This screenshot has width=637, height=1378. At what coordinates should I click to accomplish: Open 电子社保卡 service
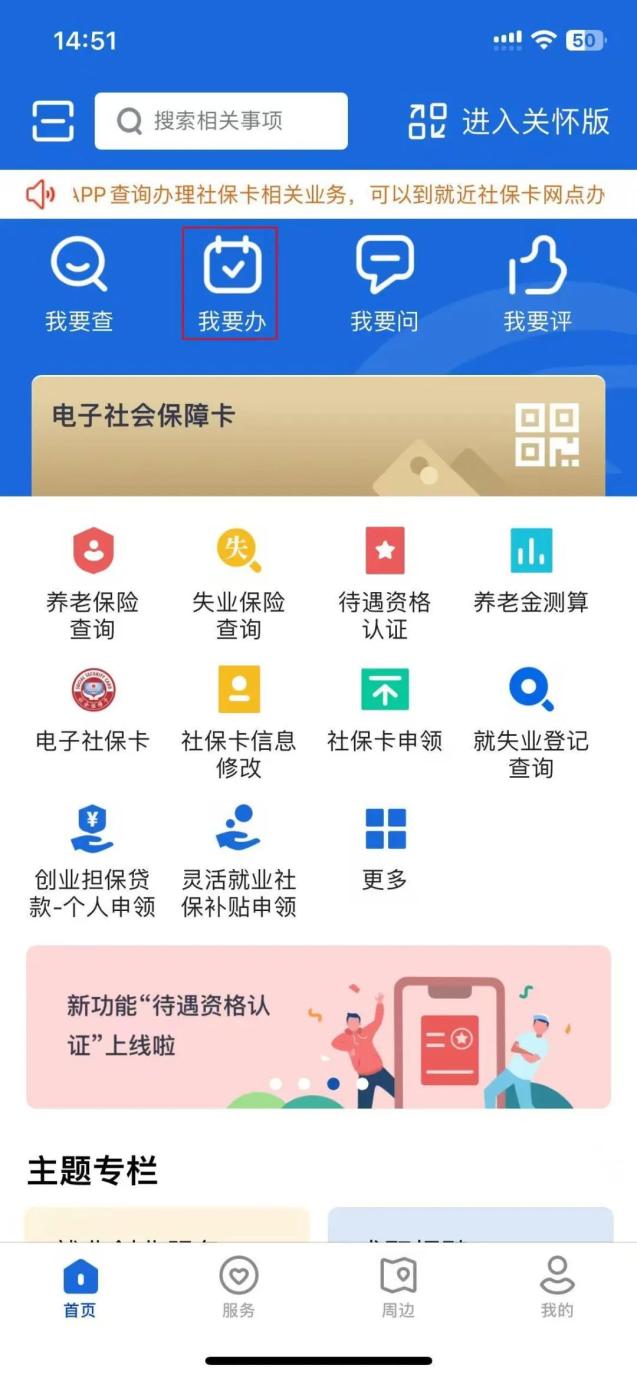(x=92, y=708)
